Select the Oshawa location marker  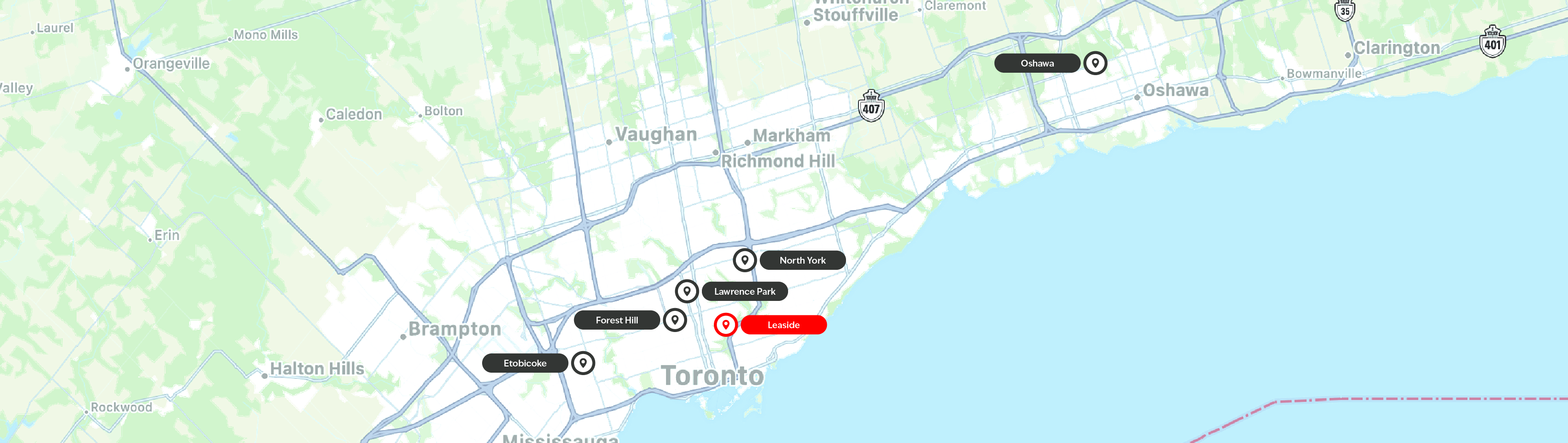1094,63
